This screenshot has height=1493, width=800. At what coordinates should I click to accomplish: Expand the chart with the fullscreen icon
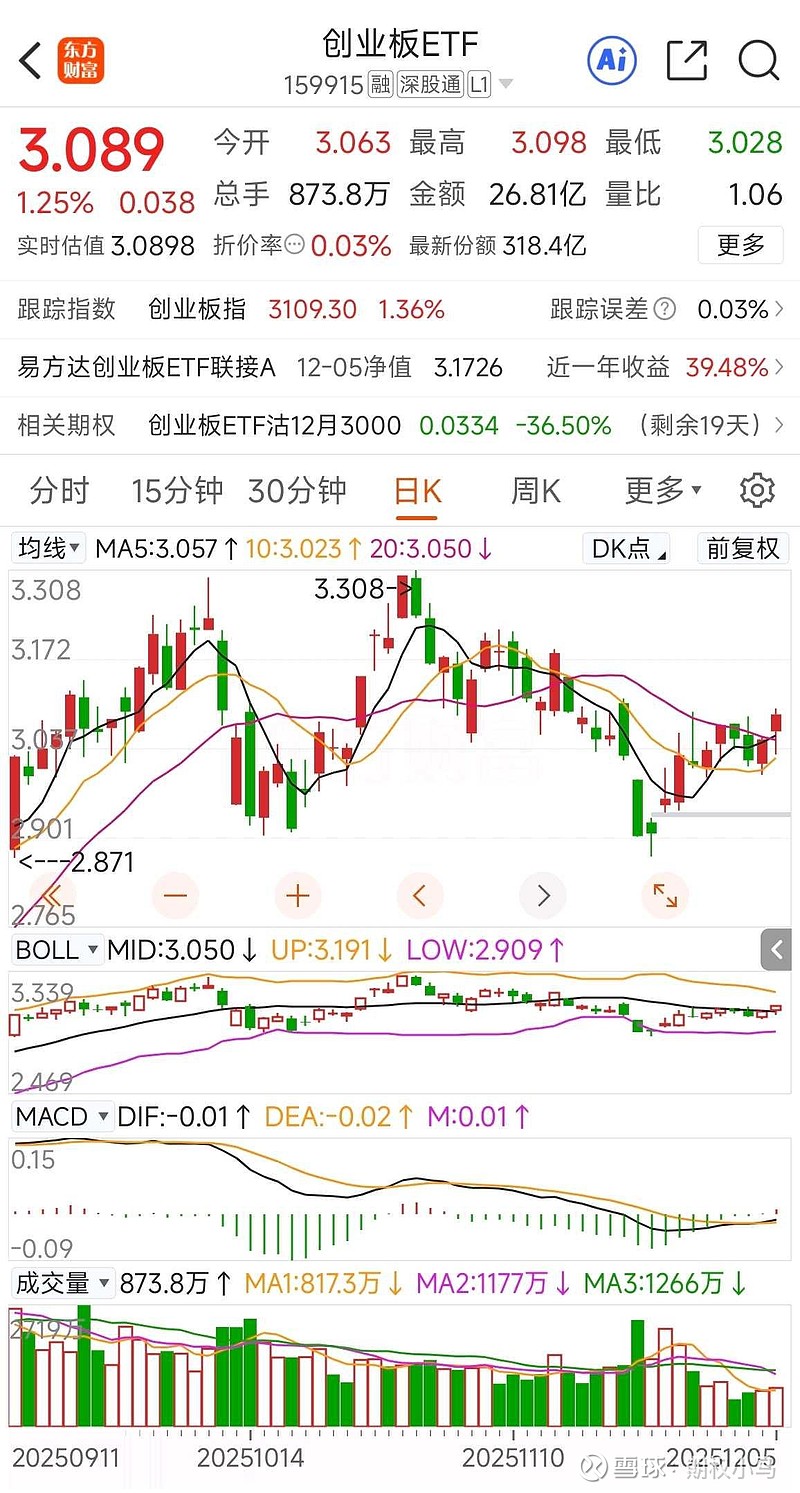tap(665, 896)
